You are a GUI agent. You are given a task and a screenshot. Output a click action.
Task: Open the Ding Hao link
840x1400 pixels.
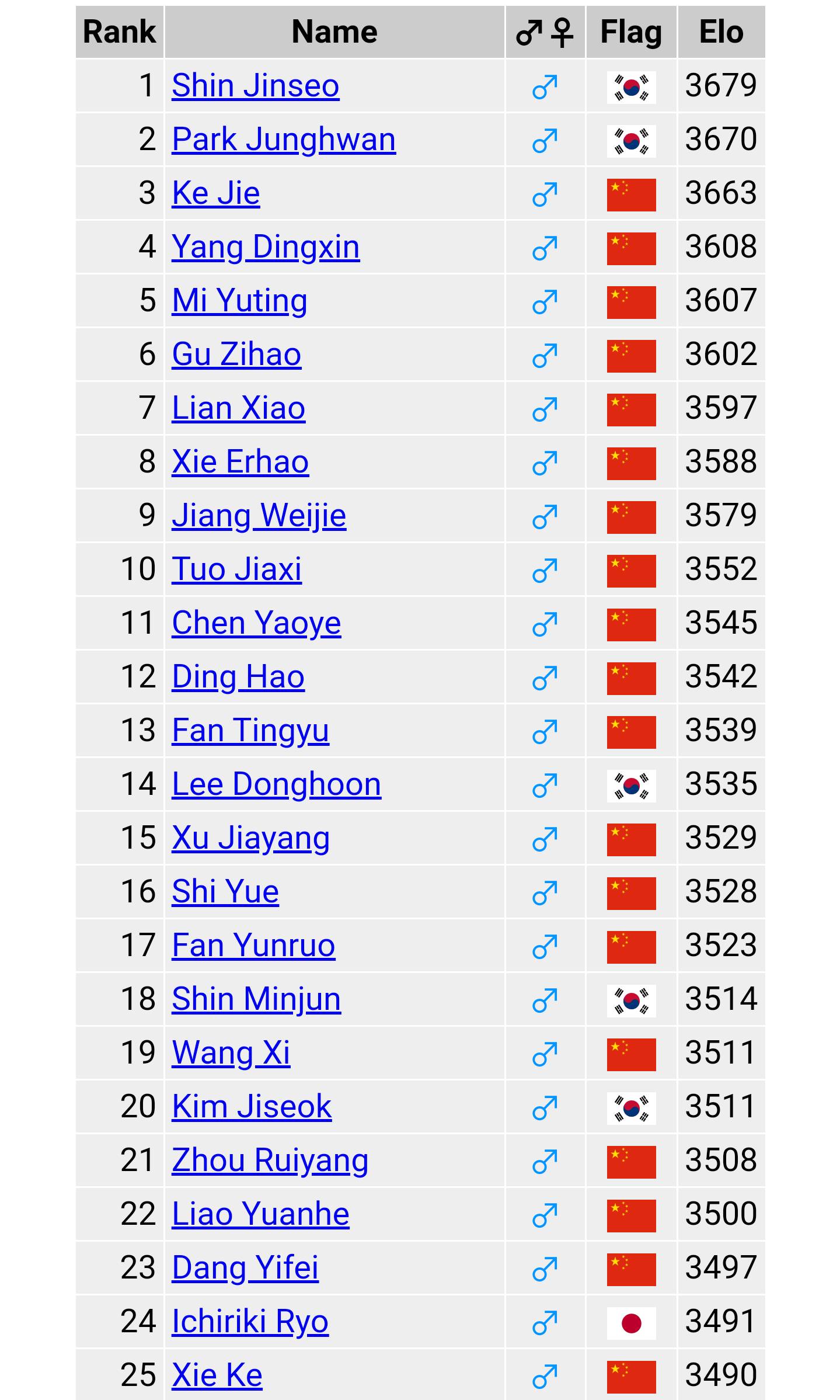coord(238,677)
